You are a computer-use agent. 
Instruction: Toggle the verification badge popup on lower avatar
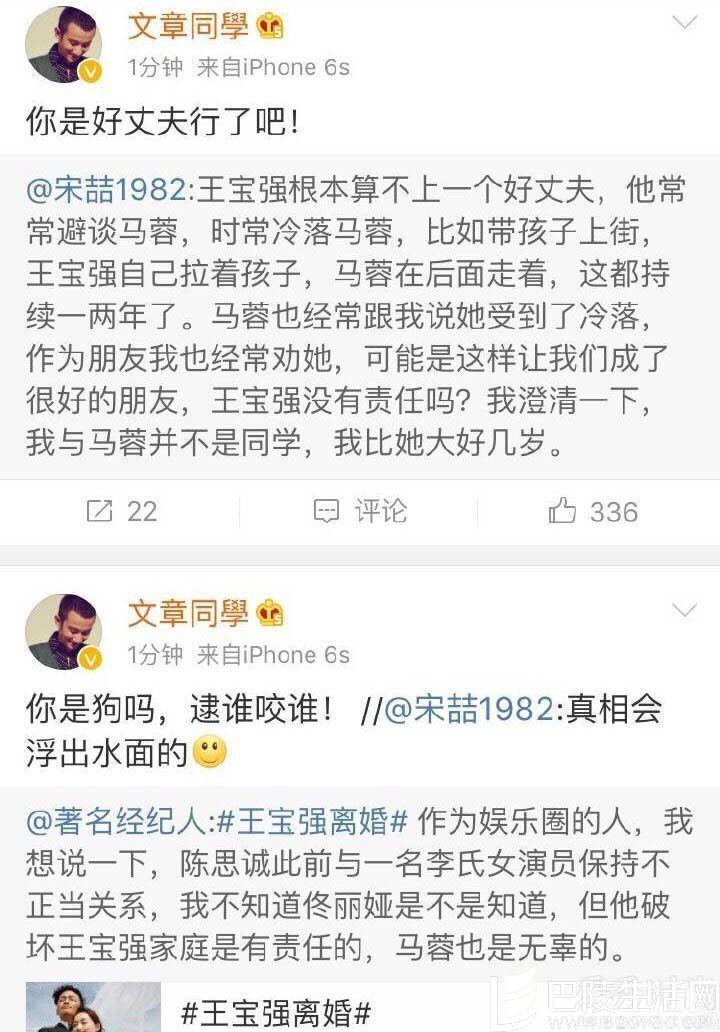(x=91, y=659)
